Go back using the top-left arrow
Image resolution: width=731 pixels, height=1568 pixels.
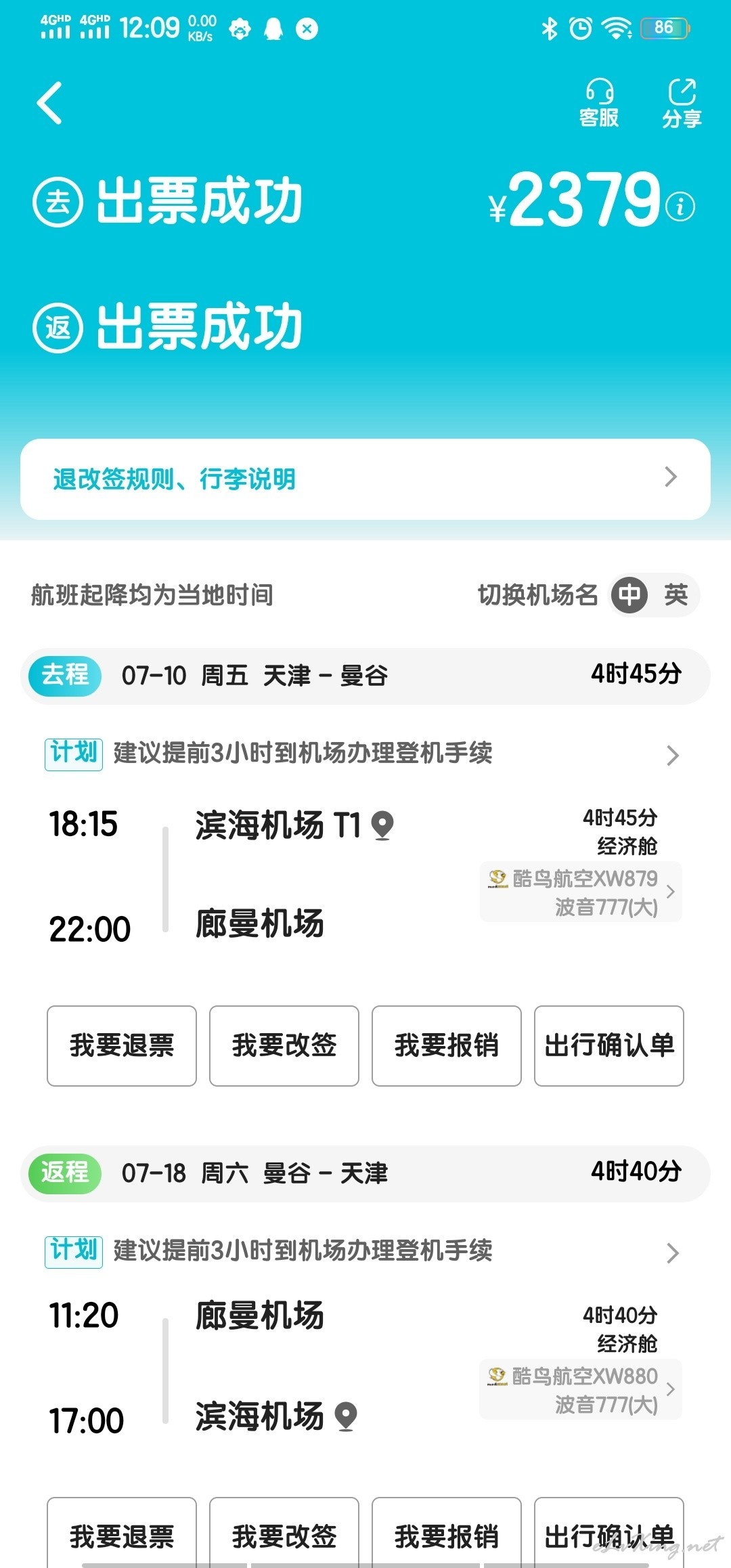(49, 103)
